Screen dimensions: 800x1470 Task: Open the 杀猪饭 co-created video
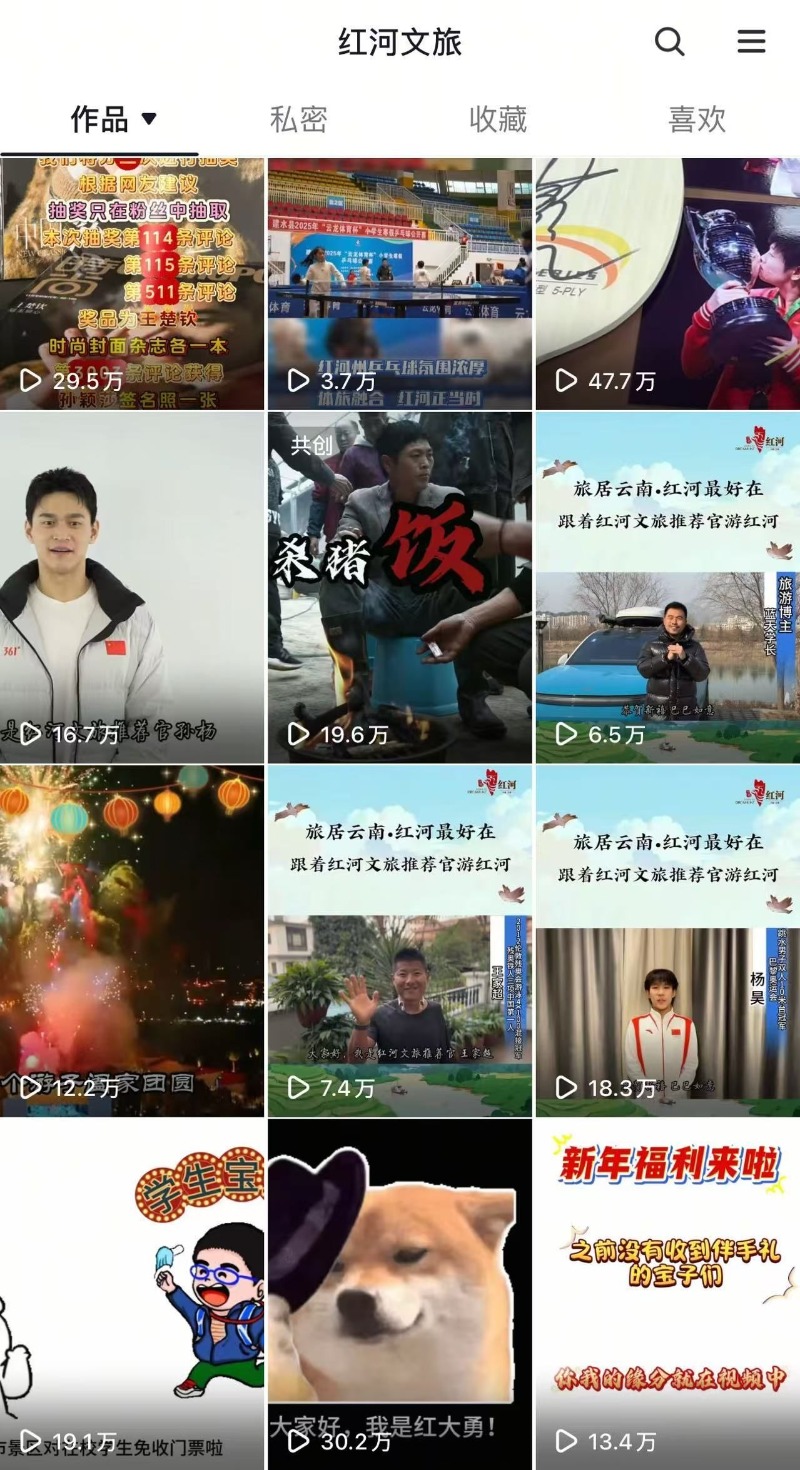pos(399,588)
